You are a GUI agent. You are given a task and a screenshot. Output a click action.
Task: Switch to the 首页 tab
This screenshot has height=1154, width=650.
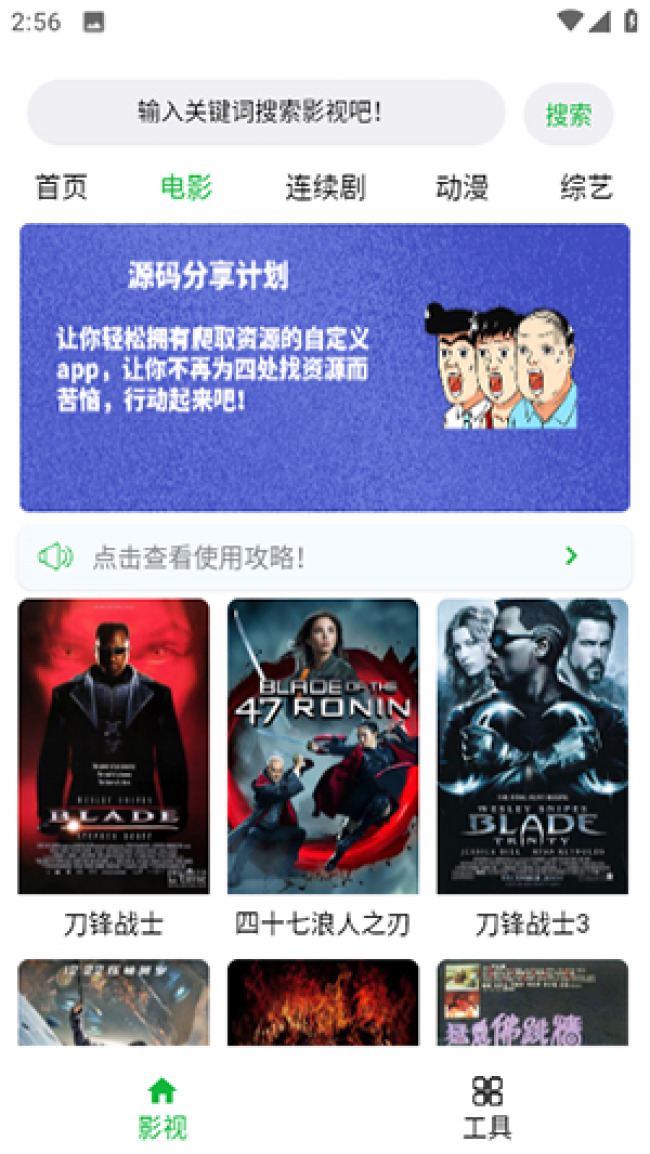click(x=62, y=187)
